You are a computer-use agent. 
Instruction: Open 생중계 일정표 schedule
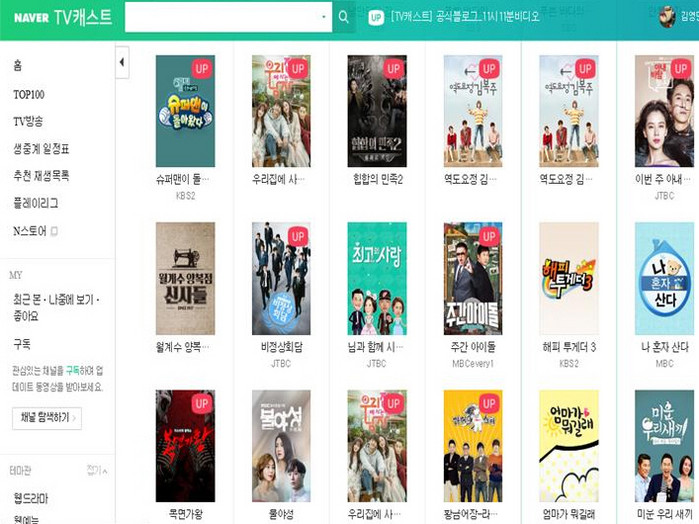[x=41, y=148]
